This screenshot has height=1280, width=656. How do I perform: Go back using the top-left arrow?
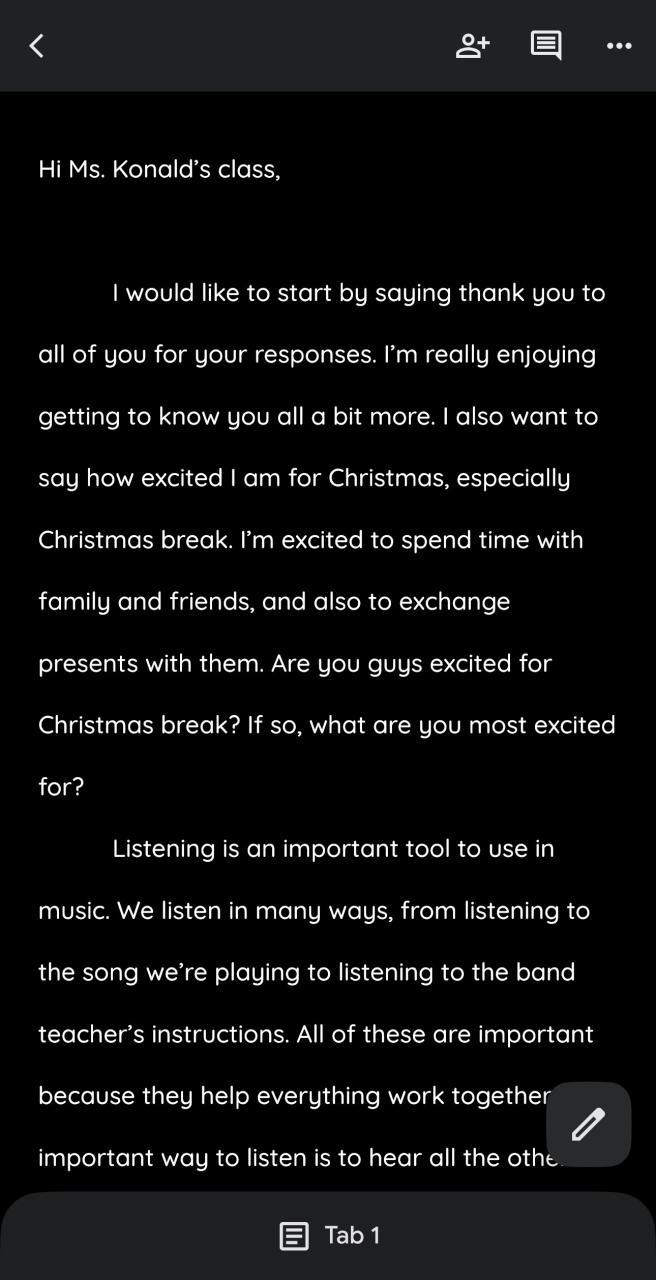[x=37, y=45]
